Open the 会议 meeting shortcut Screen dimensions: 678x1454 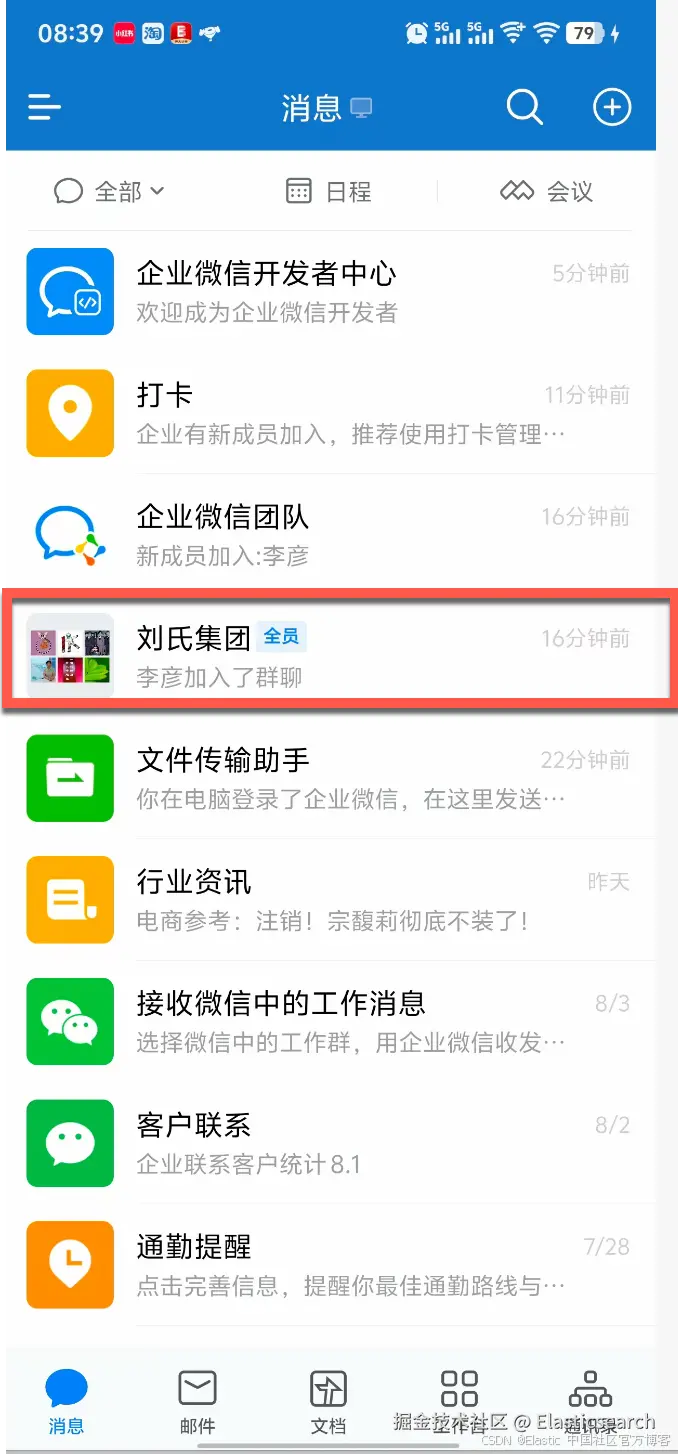[x=547, y=191]
